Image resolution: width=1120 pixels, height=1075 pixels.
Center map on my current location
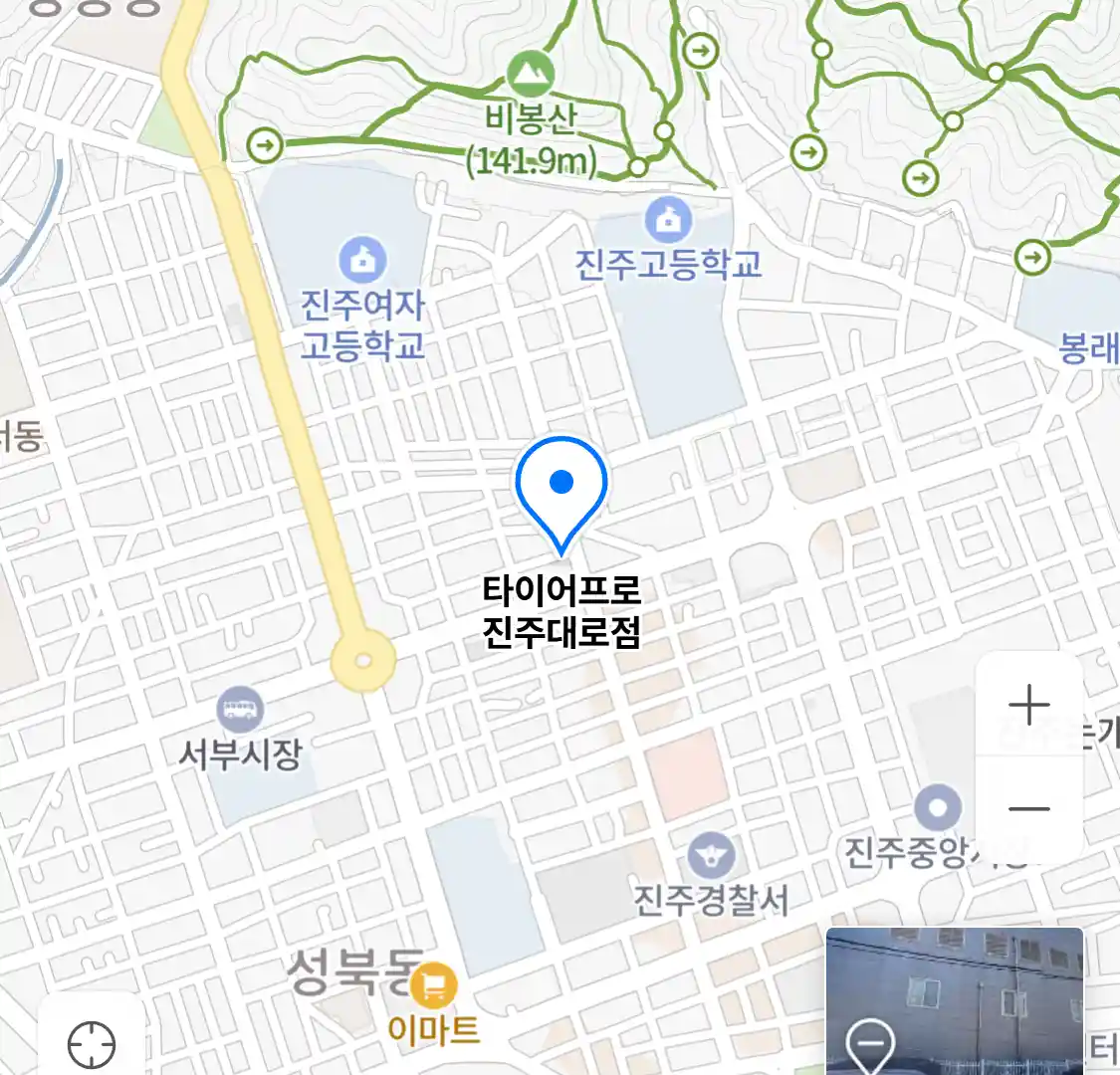click(92, 1044)
